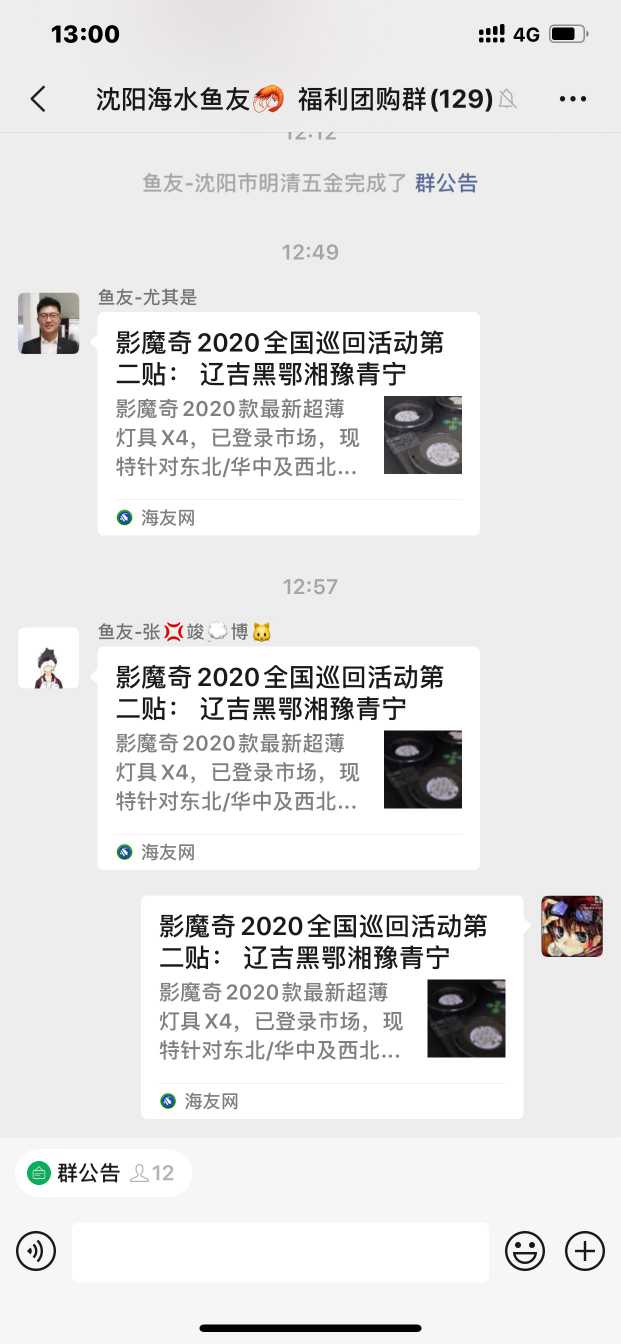
Task: View 鱼友-张竣博's profile avatar
Action: 48,658
